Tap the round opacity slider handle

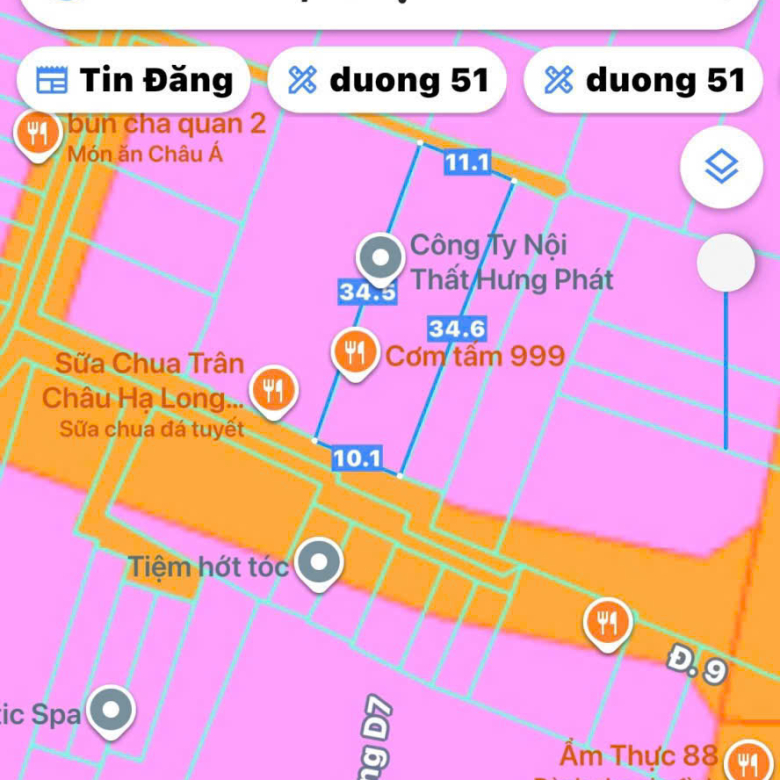tap(725, 263)
